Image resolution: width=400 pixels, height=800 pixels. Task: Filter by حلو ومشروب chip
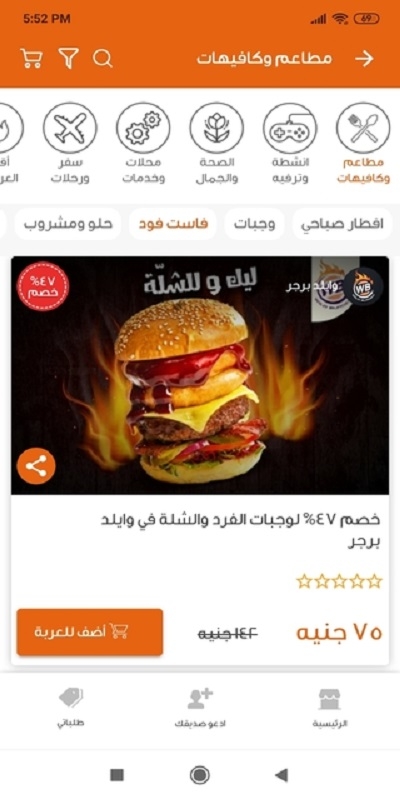[x=68, y=224]
